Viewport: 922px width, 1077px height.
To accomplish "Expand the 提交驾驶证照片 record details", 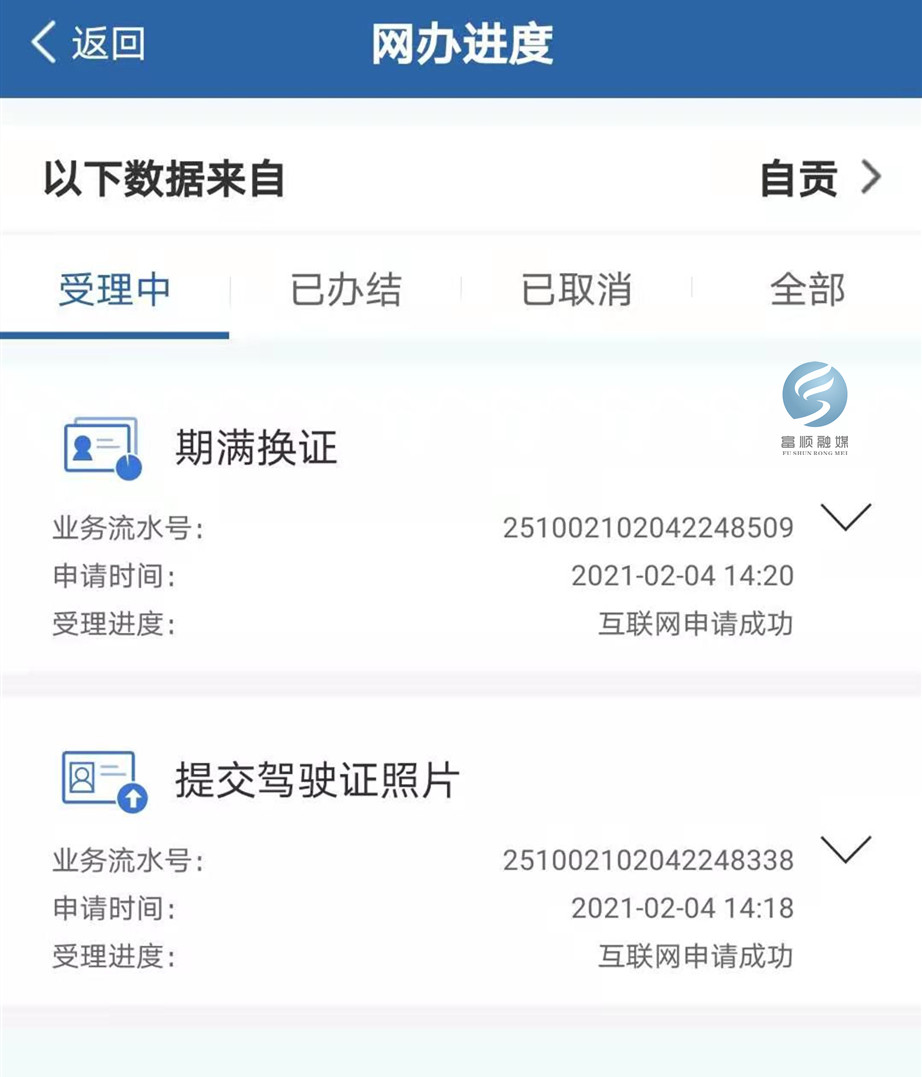I will [x=845, y=850].
